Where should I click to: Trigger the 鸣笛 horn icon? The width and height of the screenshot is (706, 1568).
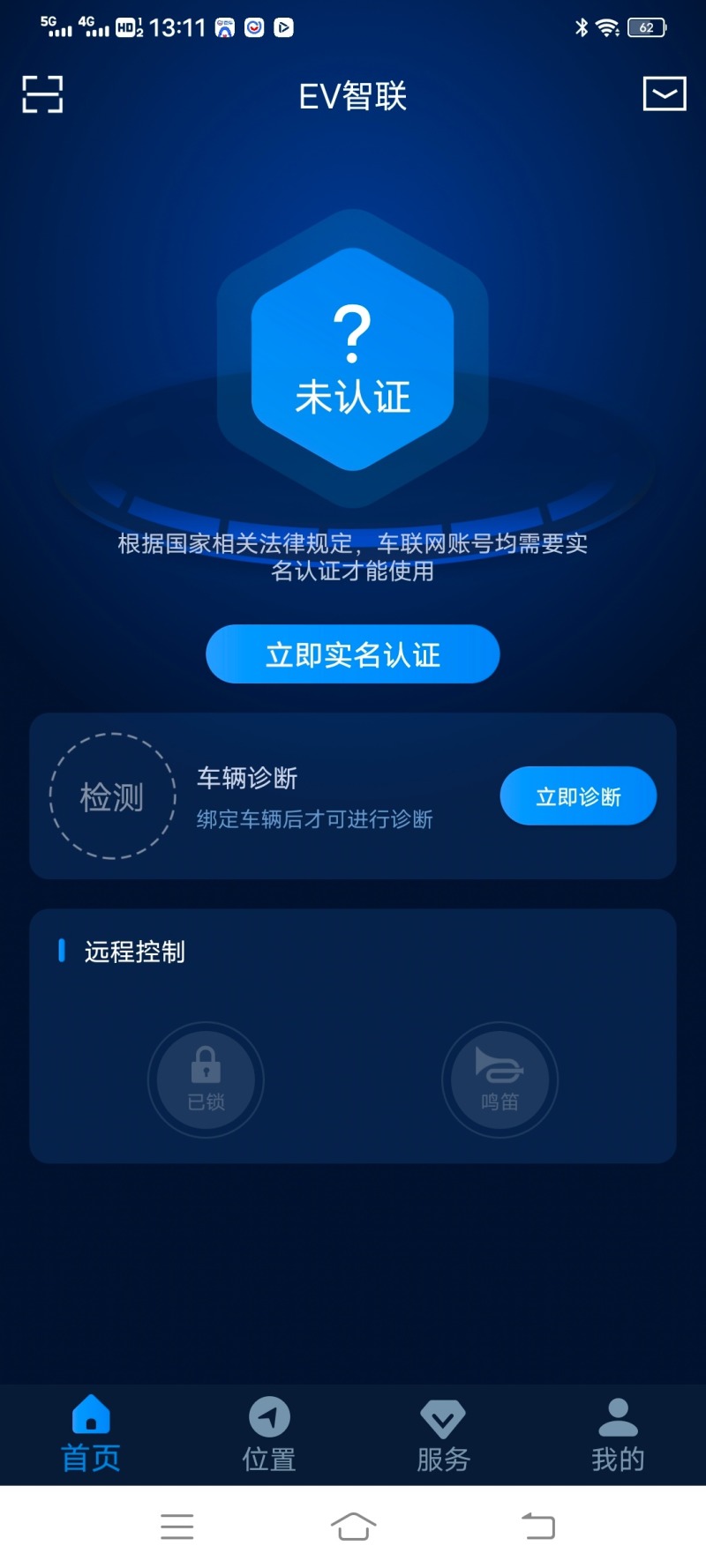499,1079
